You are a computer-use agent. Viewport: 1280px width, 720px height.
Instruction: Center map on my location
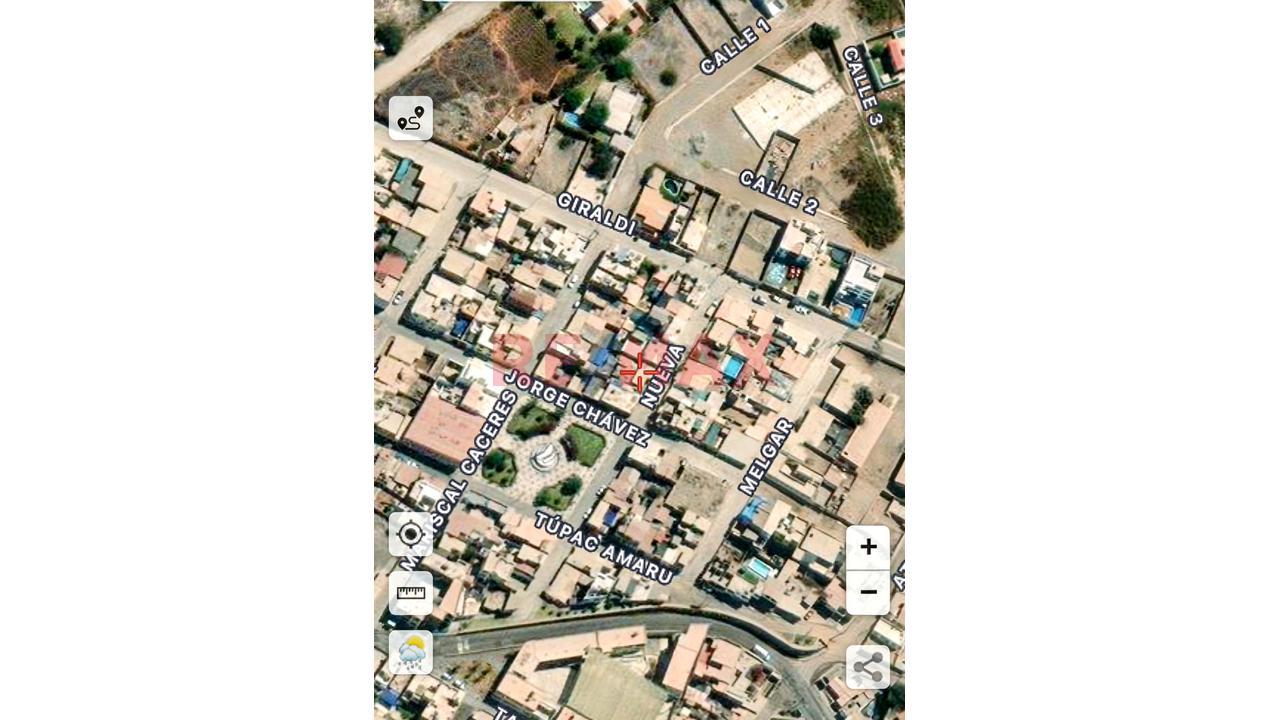click(411, 534)
